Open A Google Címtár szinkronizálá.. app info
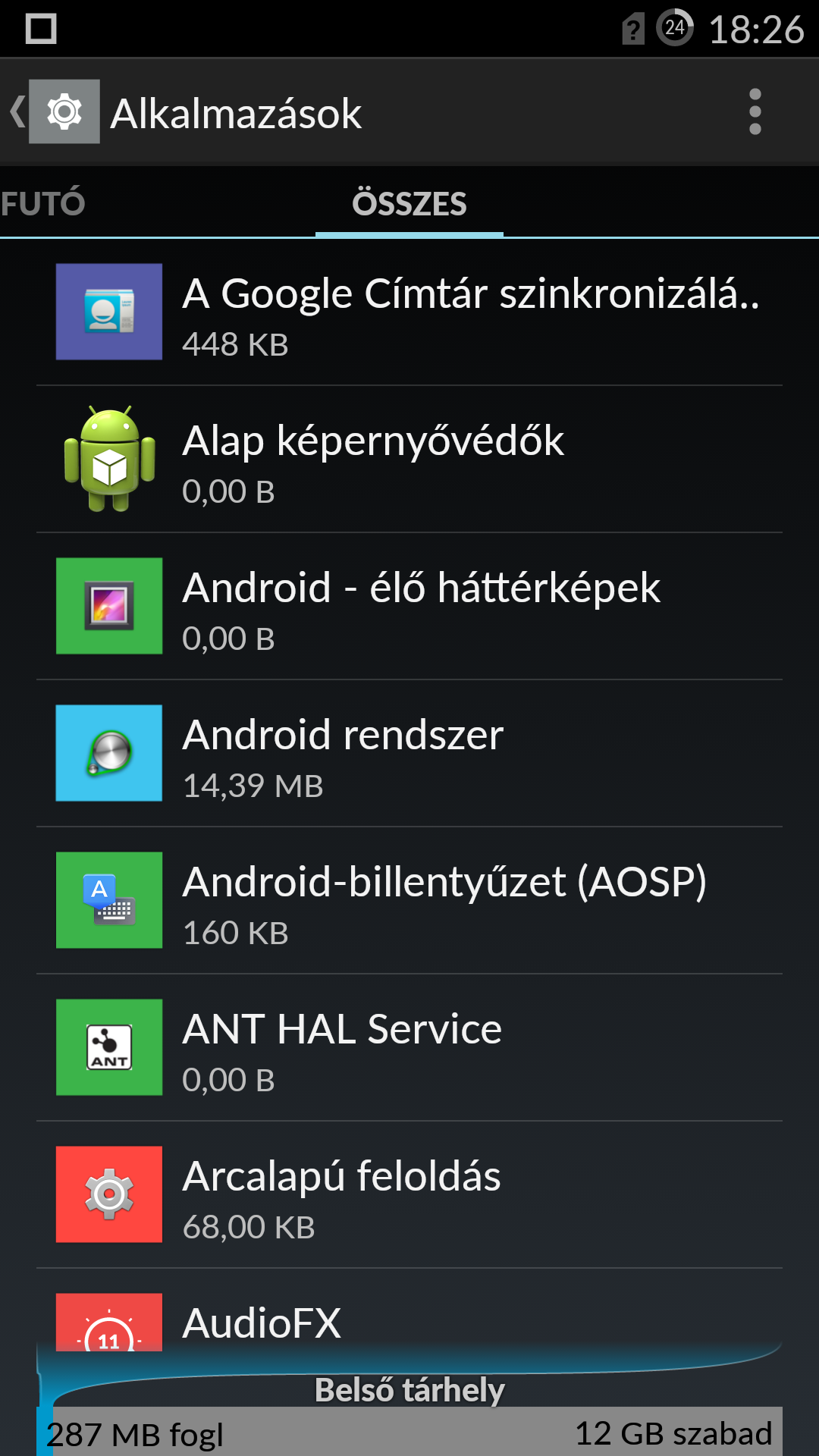819x1456 pixels. pos(409,312)
